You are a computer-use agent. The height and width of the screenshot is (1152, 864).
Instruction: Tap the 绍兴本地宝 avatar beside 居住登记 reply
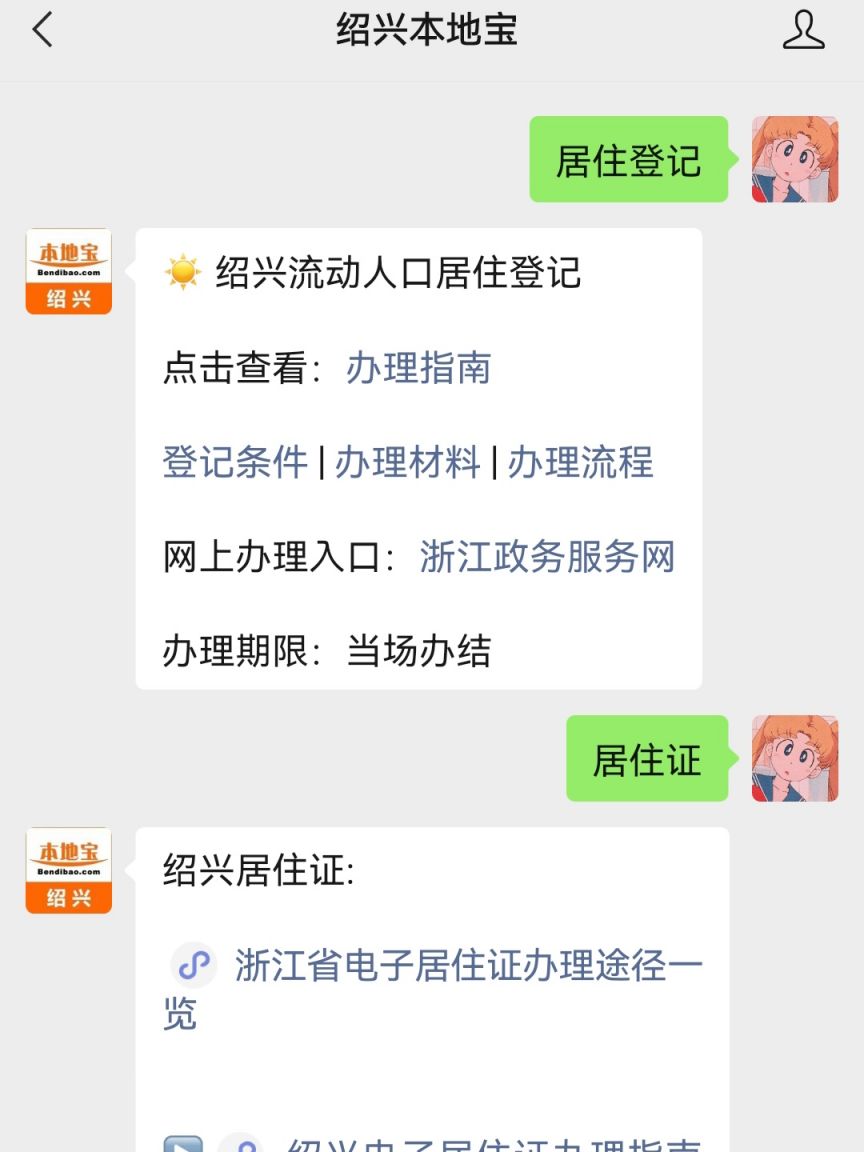(69, 271)
